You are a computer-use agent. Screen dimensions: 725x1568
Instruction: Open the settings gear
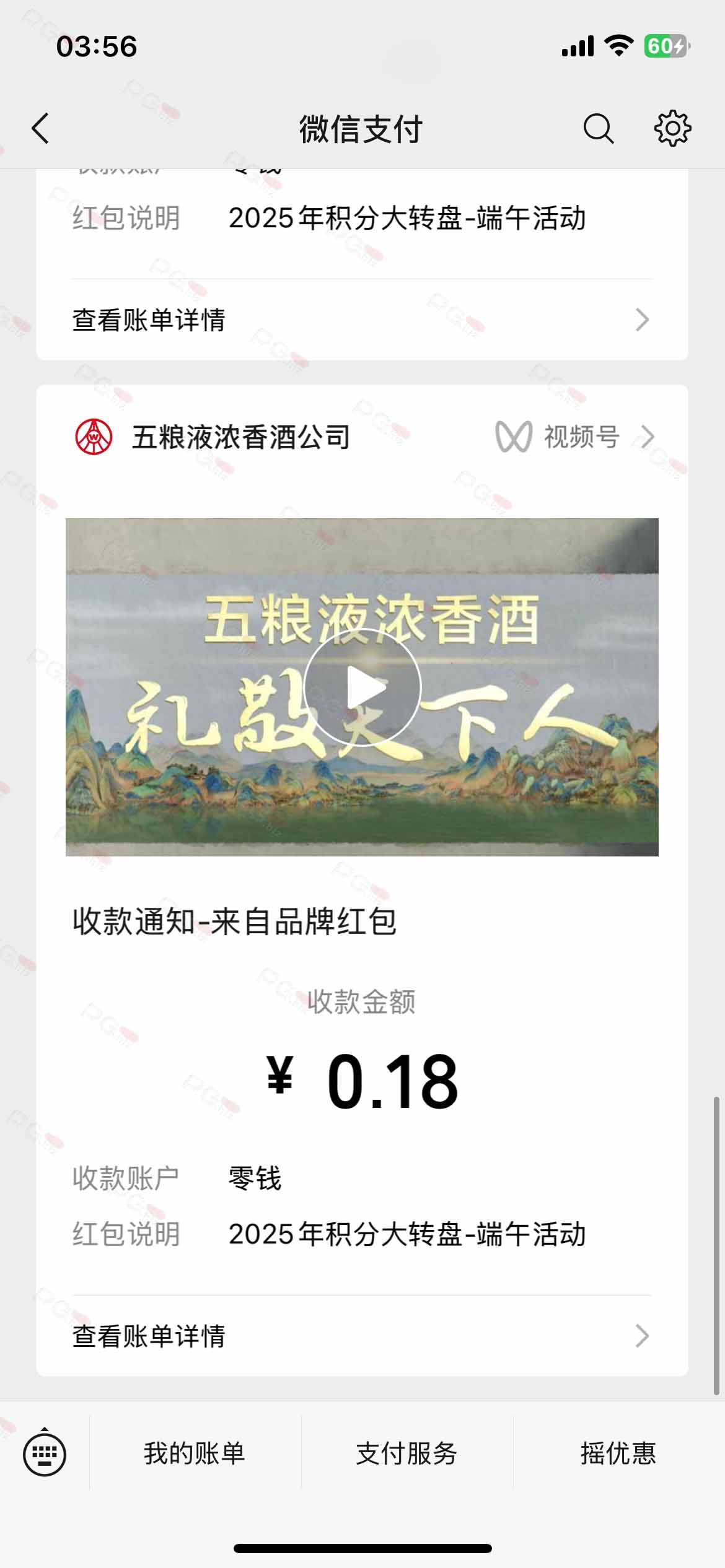(x=672, y=129)
